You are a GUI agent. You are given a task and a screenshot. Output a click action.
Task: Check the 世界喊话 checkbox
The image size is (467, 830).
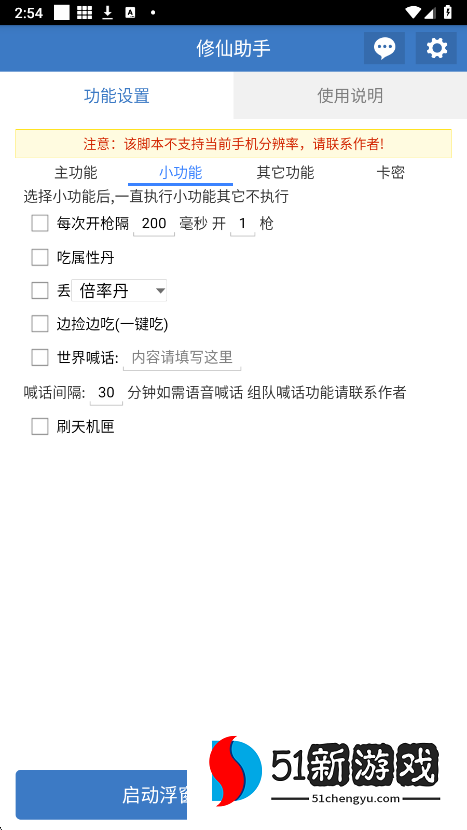40,358
